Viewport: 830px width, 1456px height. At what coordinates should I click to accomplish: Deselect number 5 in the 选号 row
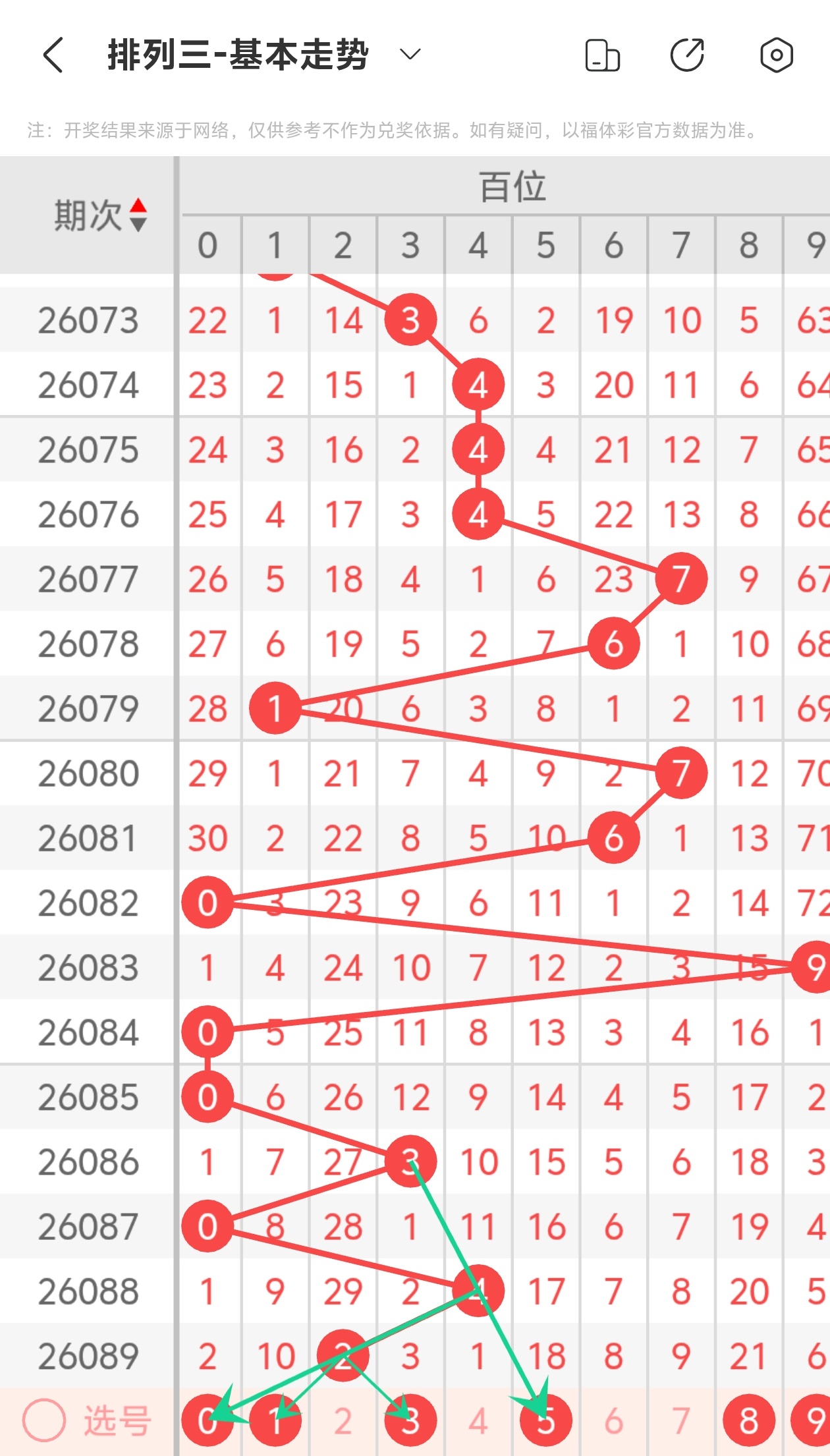(545, 1421)
